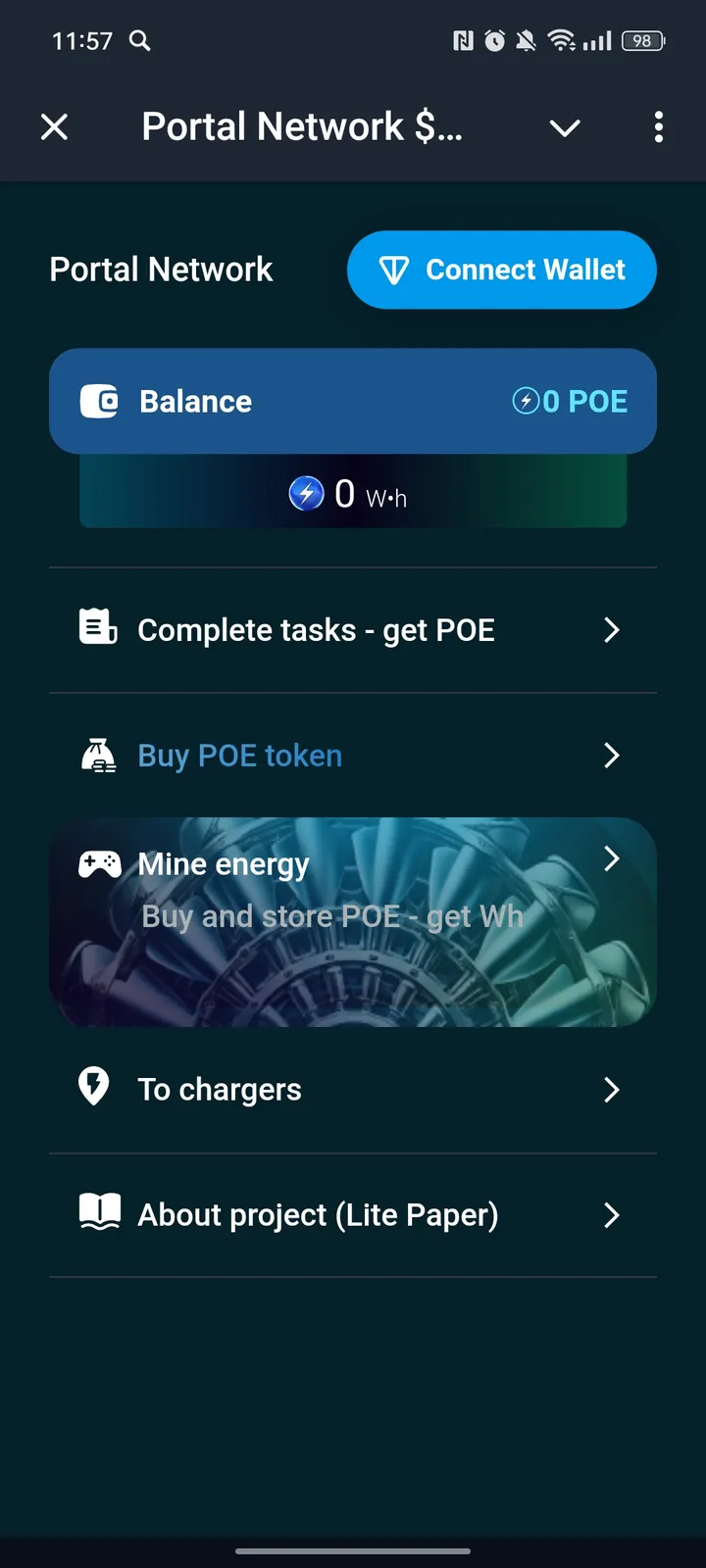Select the tasks list icon beside Complete tasks
The width and height of the screenshot is (706, 1568).
tap(96, 629)
